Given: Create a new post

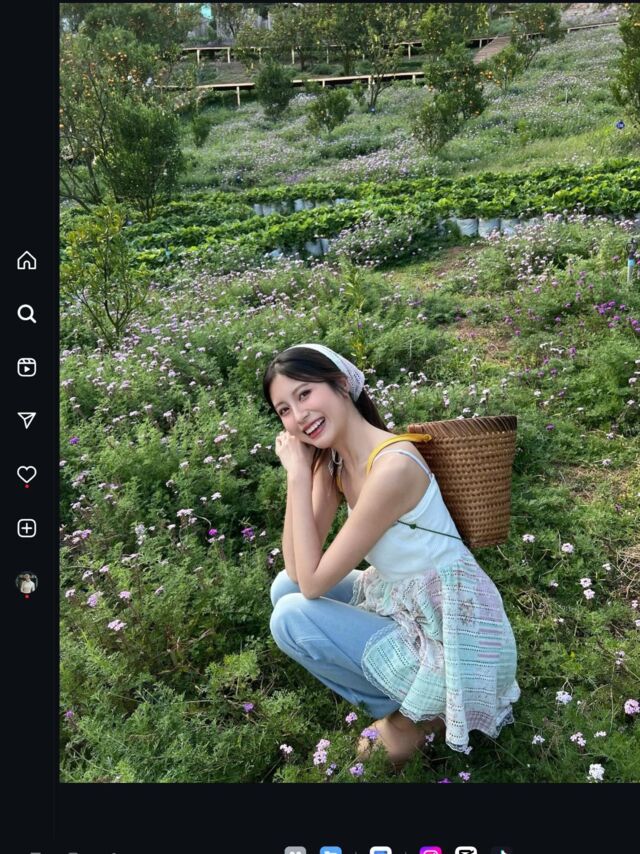Looking at the screenshot, I should [27, 528].
